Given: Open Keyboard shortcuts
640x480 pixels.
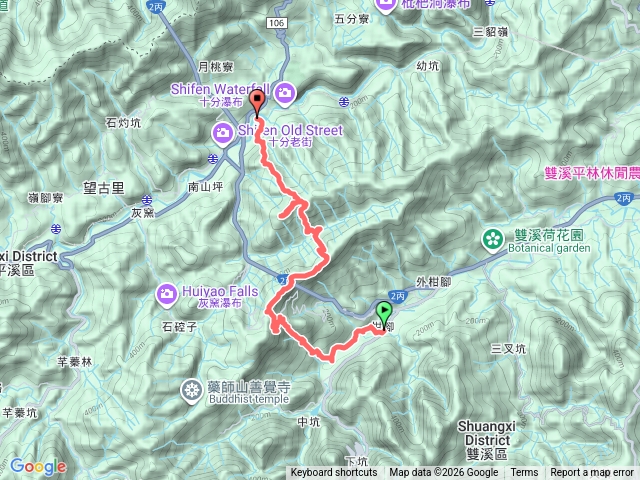Looking at the screenshot, I should pyautogui.click(x=334, y=473).
